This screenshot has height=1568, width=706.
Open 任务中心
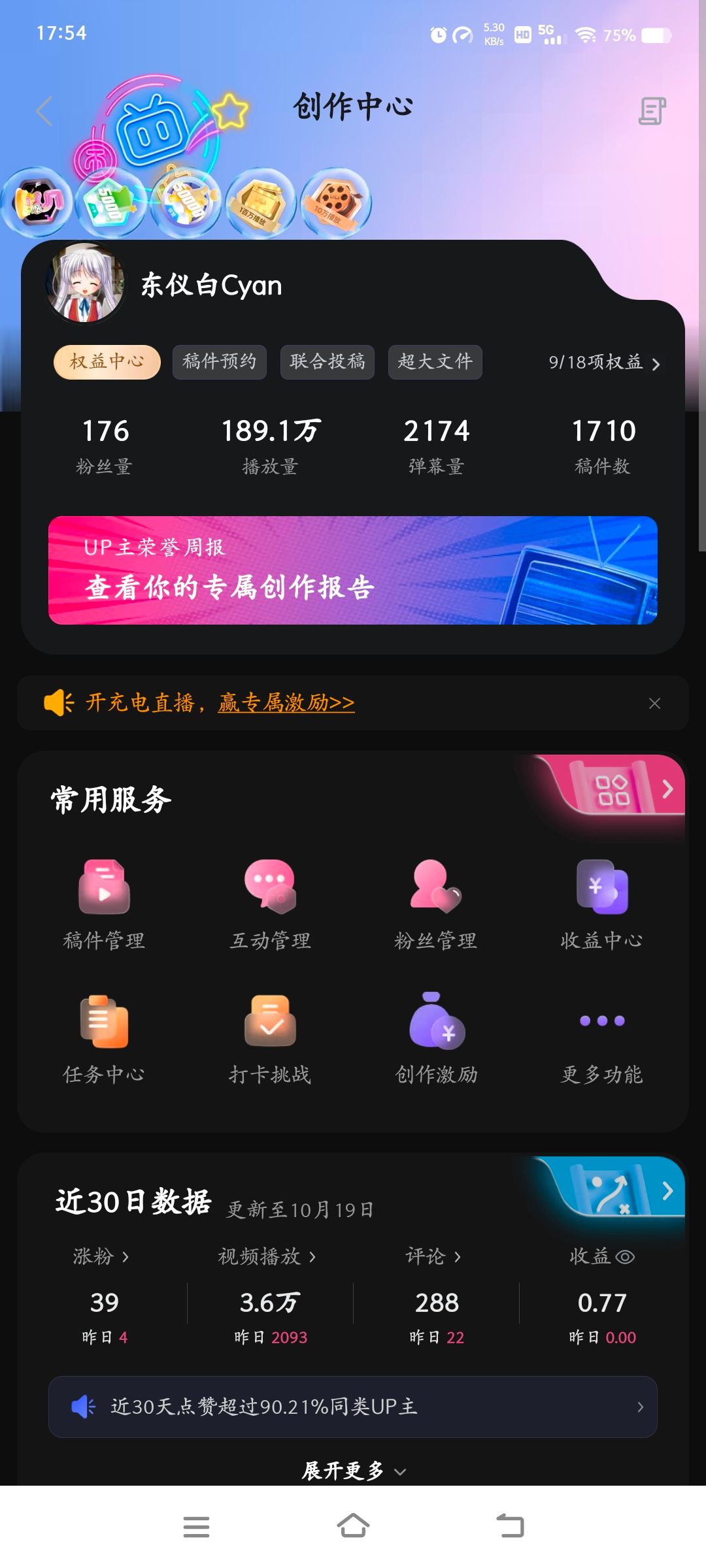pyautogui.click(x=104, y=1039)
